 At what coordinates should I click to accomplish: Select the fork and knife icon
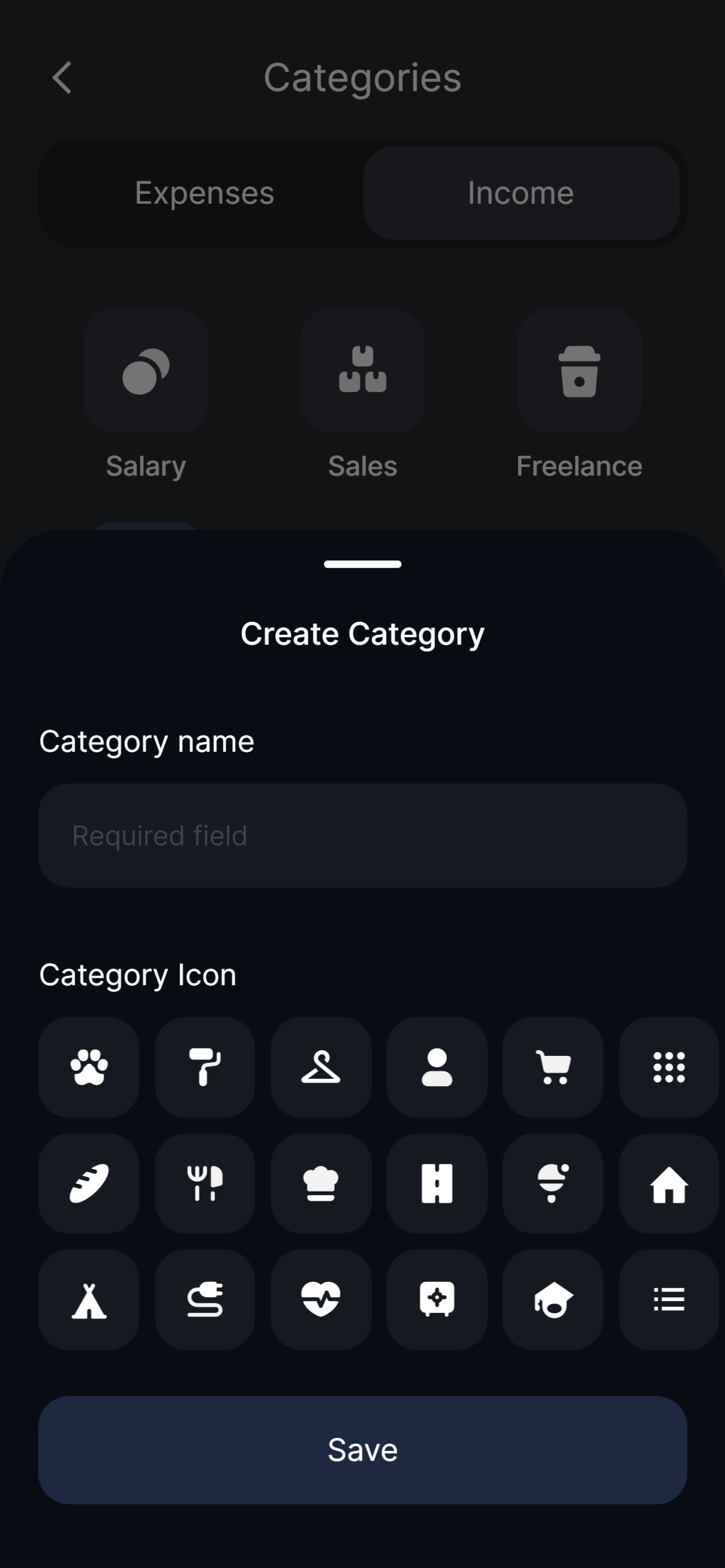pos(205,1183)
